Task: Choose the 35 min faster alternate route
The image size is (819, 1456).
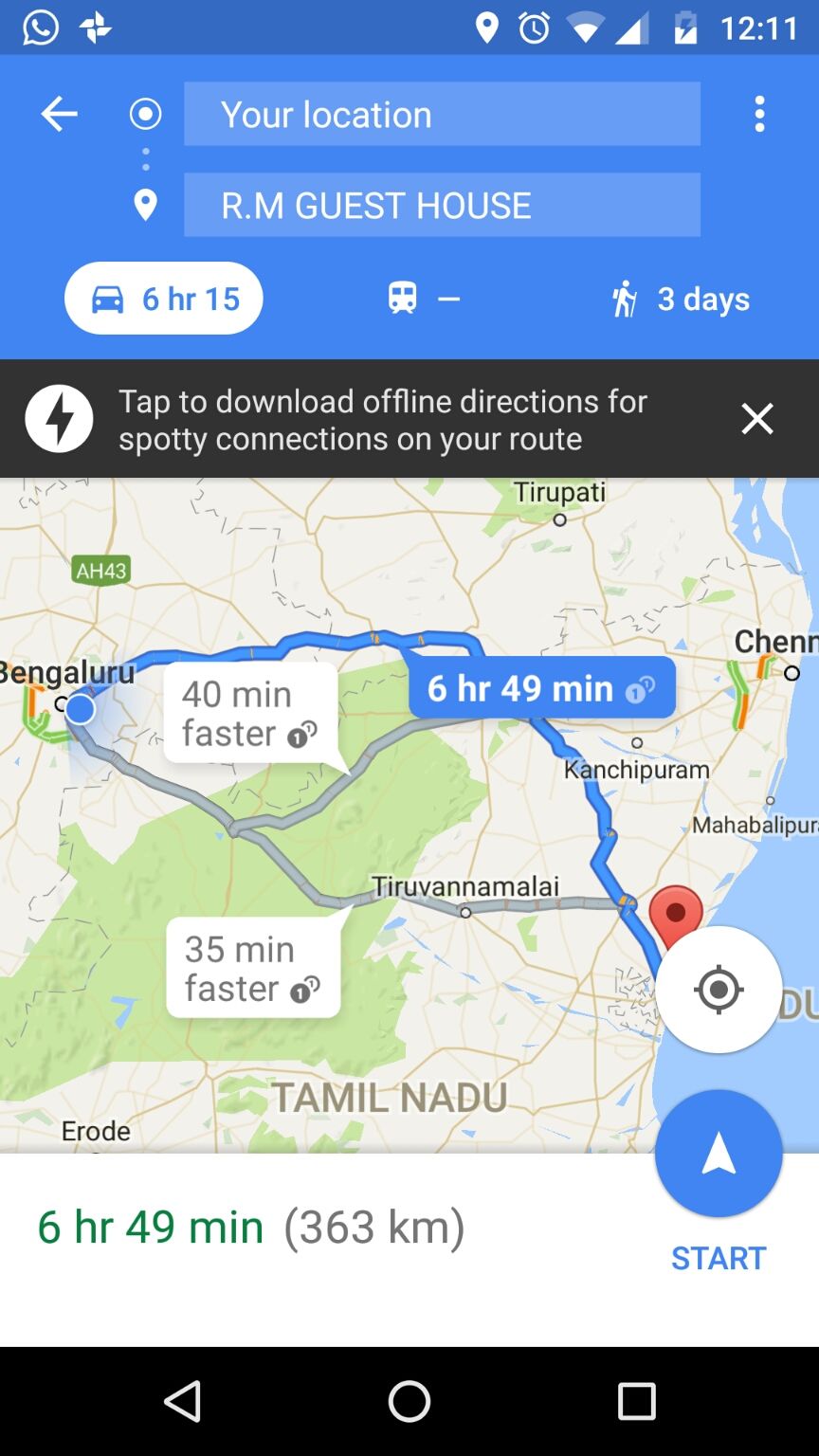Action: point(252,968)
